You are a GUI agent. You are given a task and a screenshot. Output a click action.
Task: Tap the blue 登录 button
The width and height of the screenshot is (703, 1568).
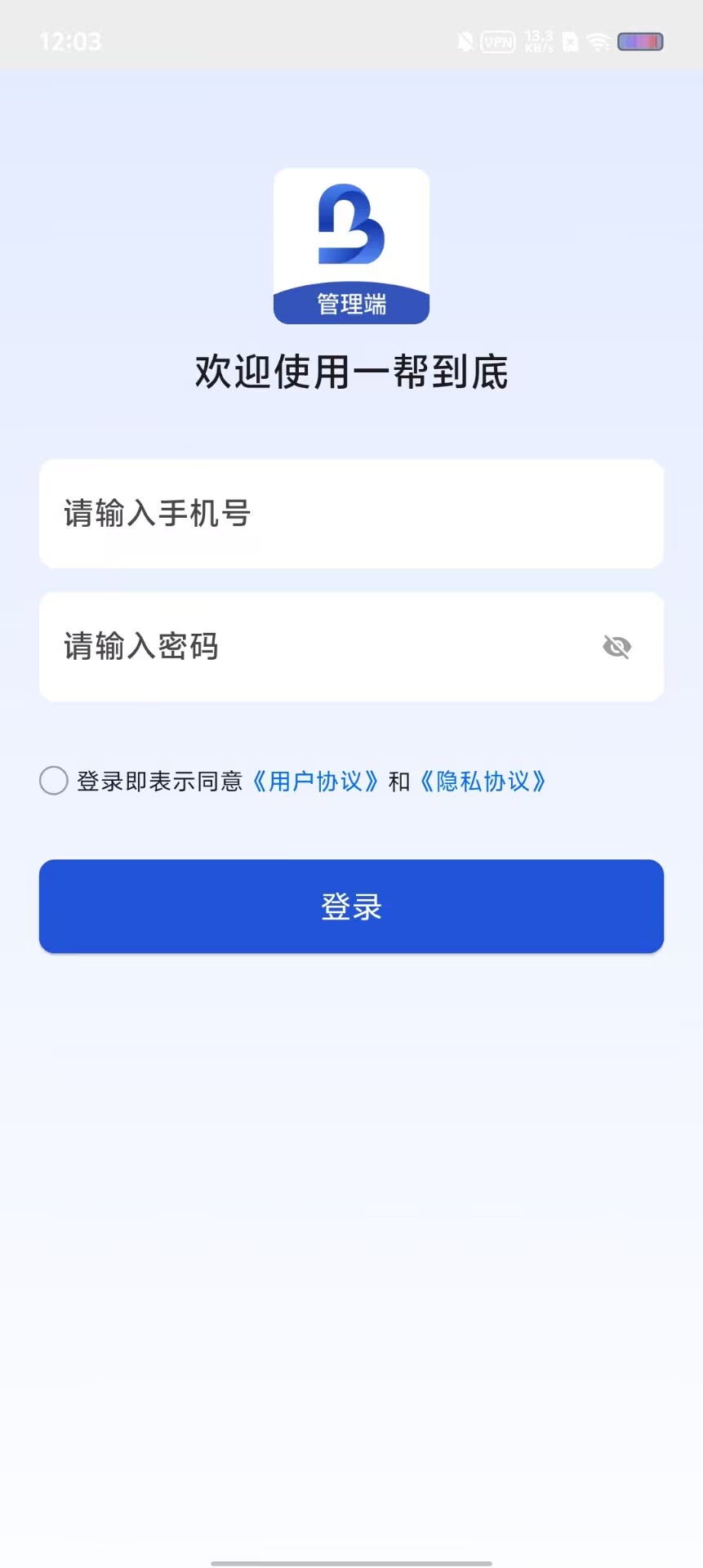click(x=351, y=906)
